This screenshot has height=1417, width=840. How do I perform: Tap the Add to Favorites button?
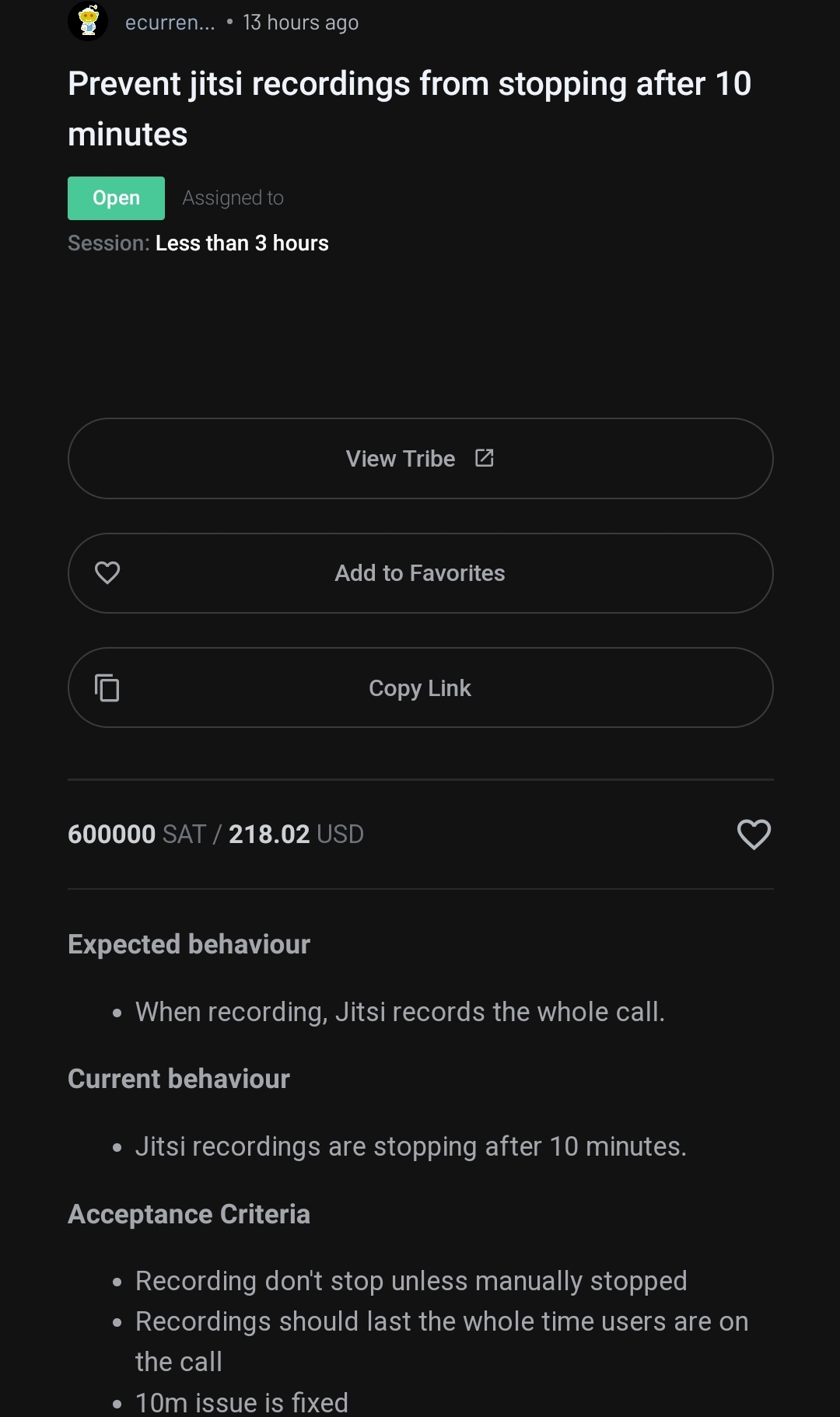click(420, 573)
